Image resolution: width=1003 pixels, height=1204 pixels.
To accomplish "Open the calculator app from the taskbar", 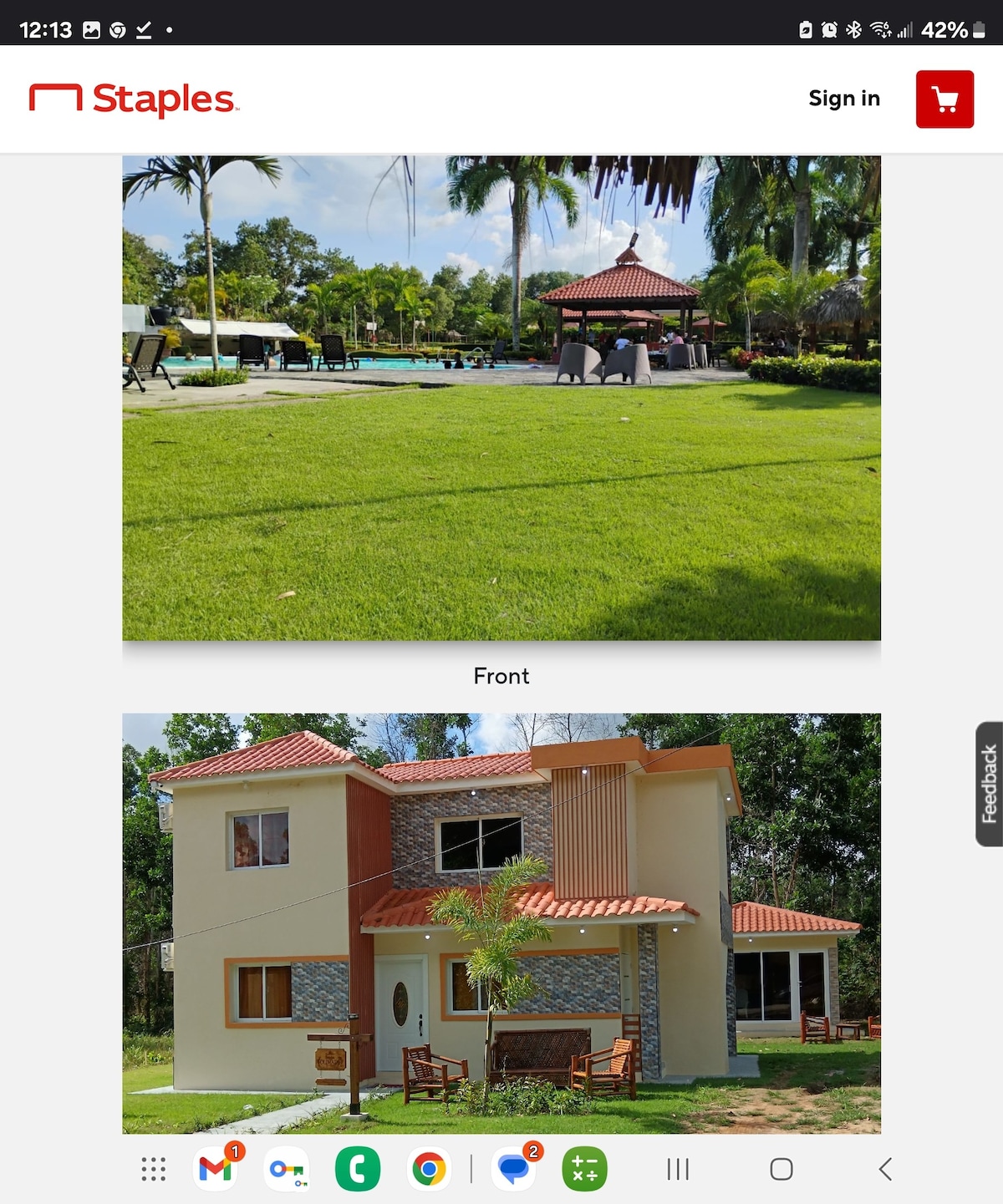I will (x=584, y=1169).
